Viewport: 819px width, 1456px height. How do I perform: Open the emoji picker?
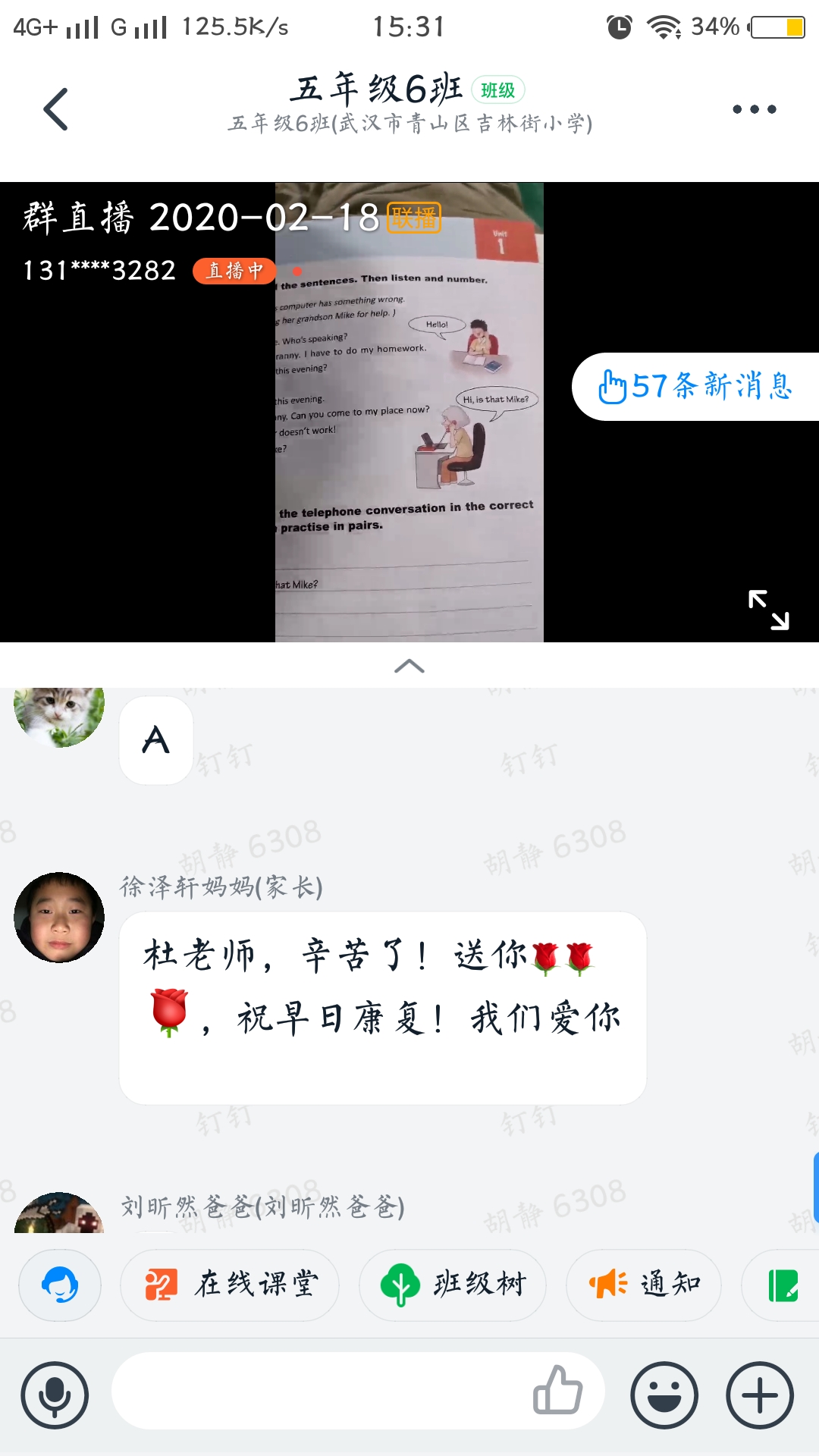[664, 1395]
